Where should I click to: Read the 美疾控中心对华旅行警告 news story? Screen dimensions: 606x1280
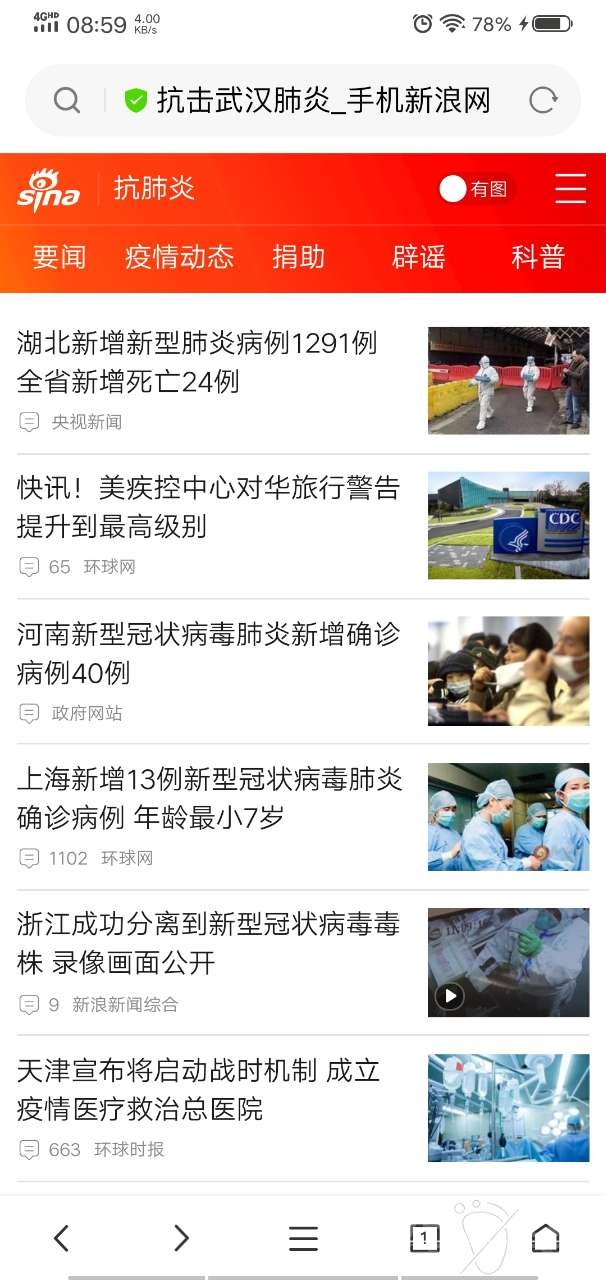point(208,507)
